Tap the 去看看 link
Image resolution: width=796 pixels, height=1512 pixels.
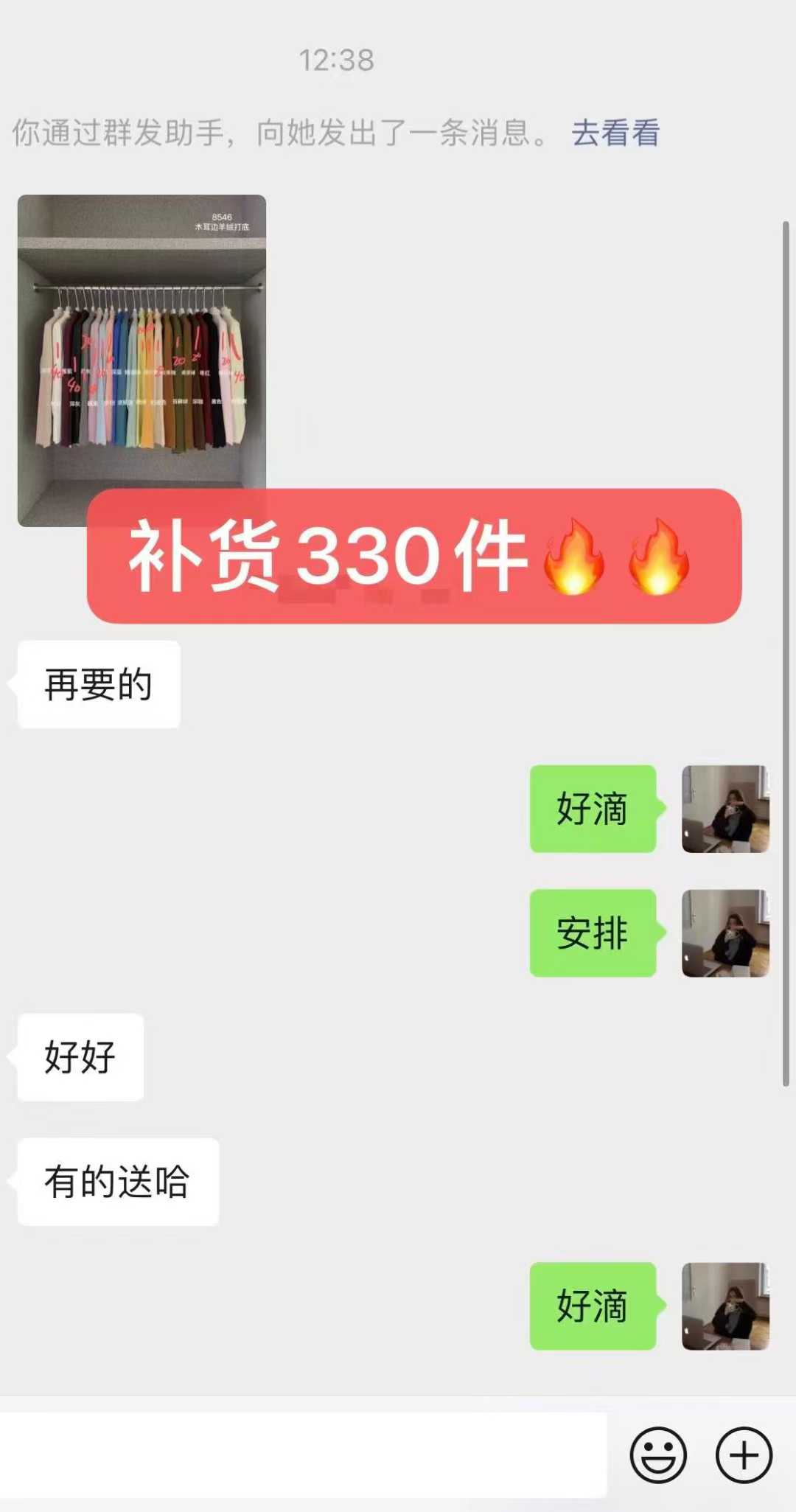615,133
